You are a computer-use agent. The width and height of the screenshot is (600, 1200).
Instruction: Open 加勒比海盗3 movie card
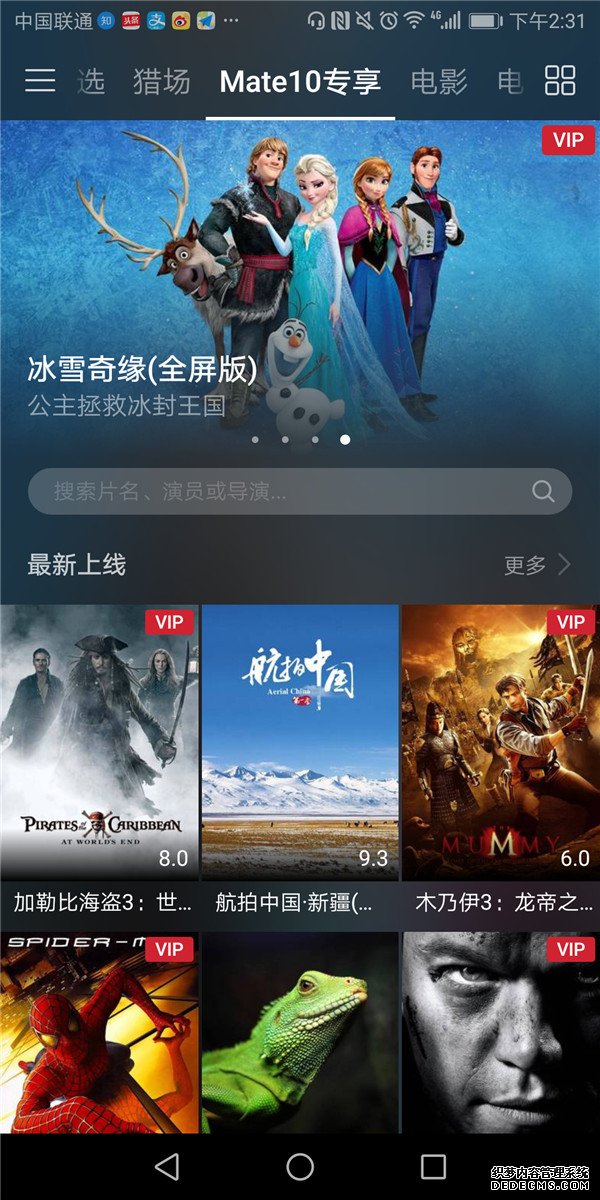click(x=99, y=765)
